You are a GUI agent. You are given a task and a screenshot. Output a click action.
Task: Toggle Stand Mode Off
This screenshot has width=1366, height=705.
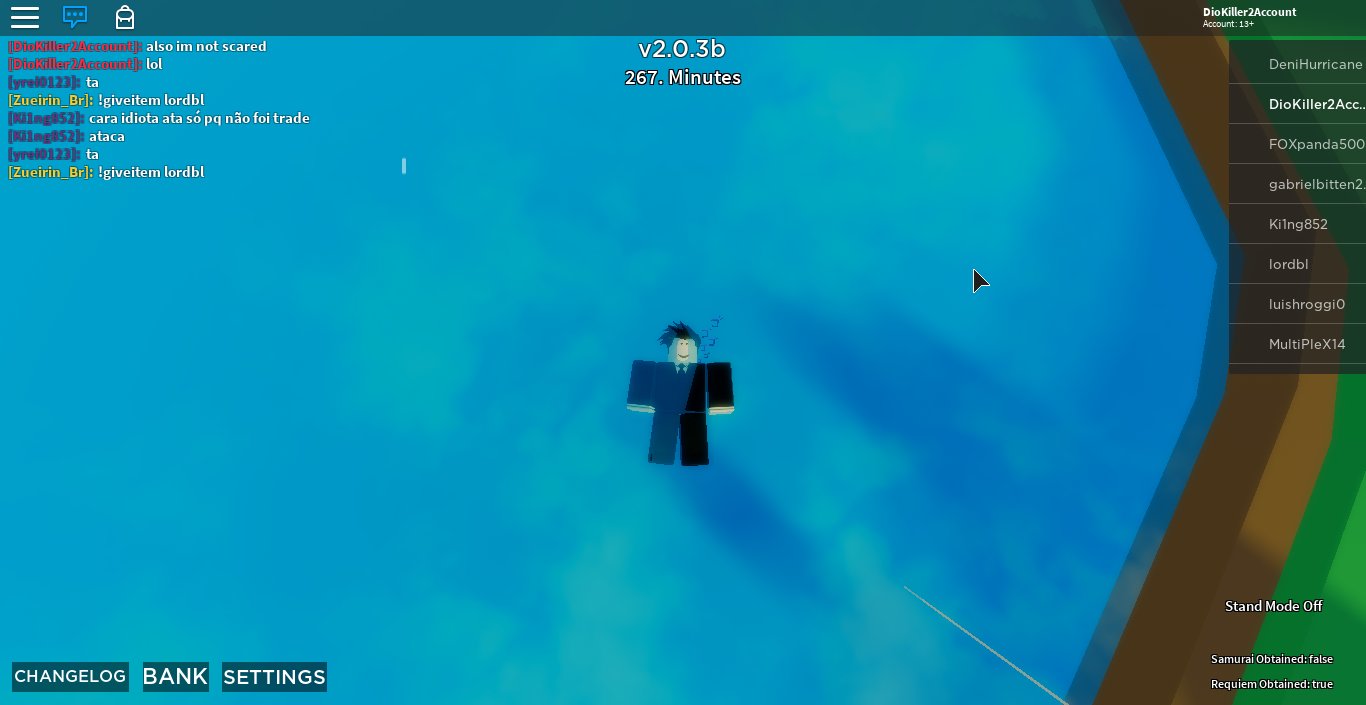coord(1273,606)
